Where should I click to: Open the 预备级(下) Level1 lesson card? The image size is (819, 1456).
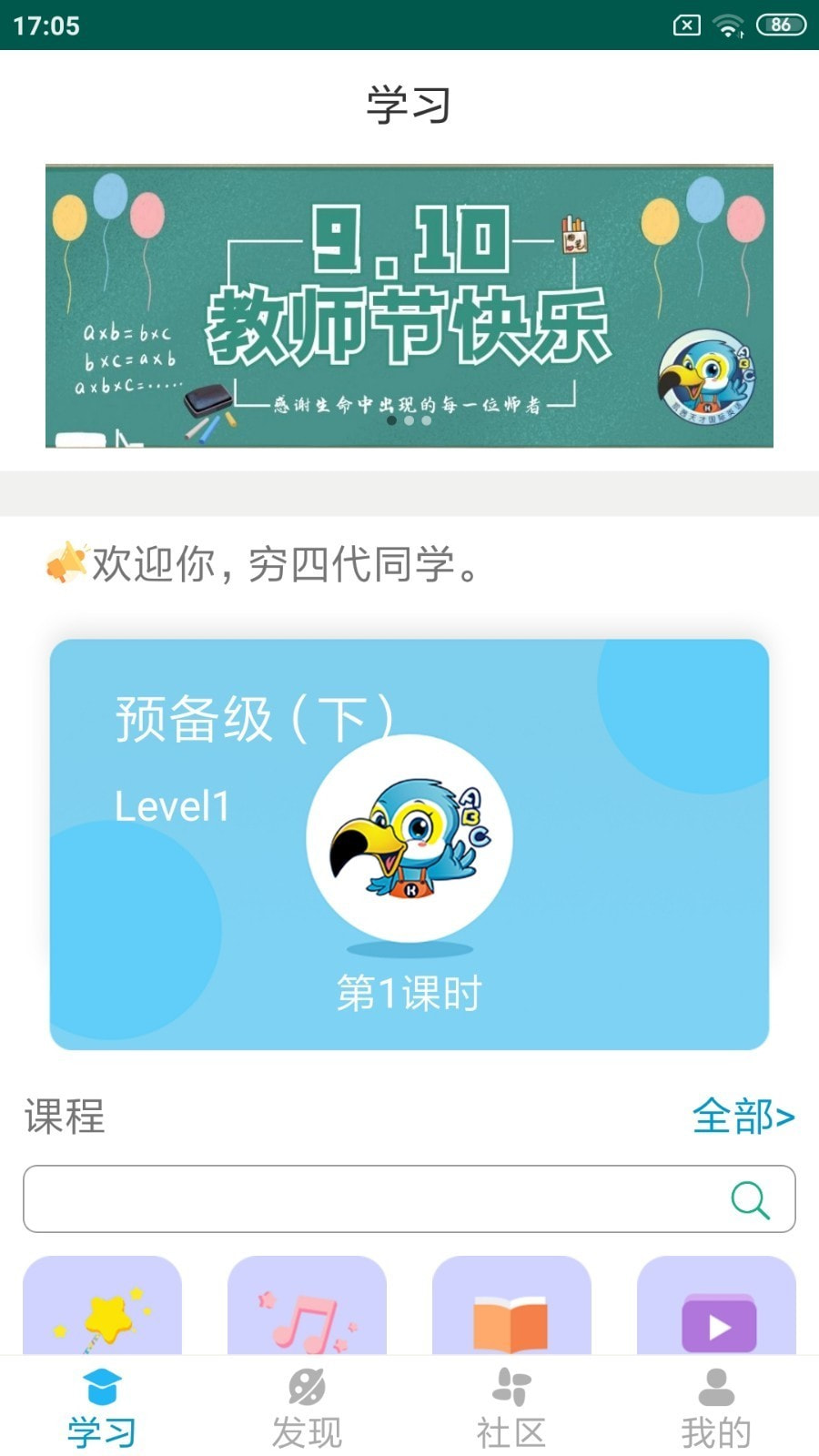click(409, 844)
